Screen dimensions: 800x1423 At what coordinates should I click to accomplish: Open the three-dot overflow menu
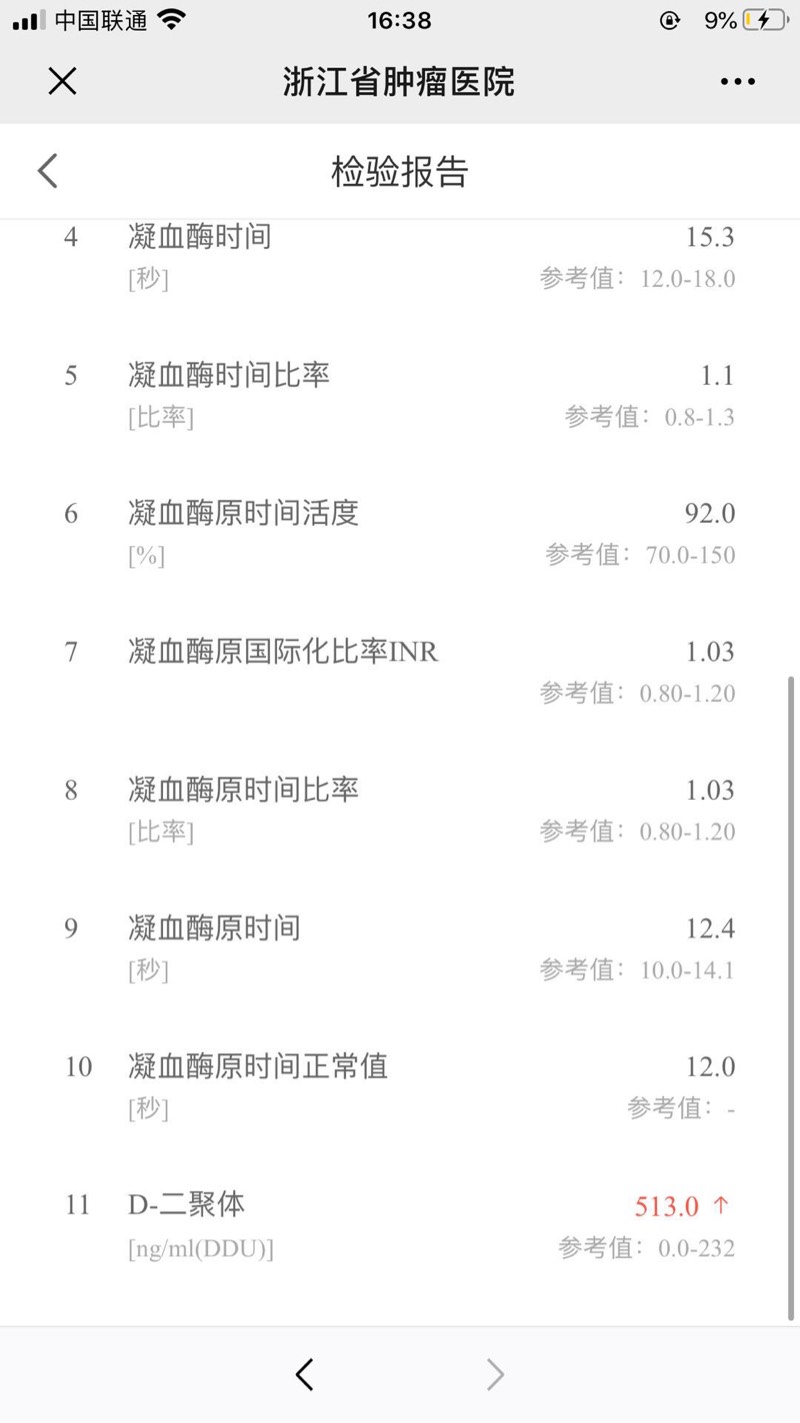pos(738,82)
